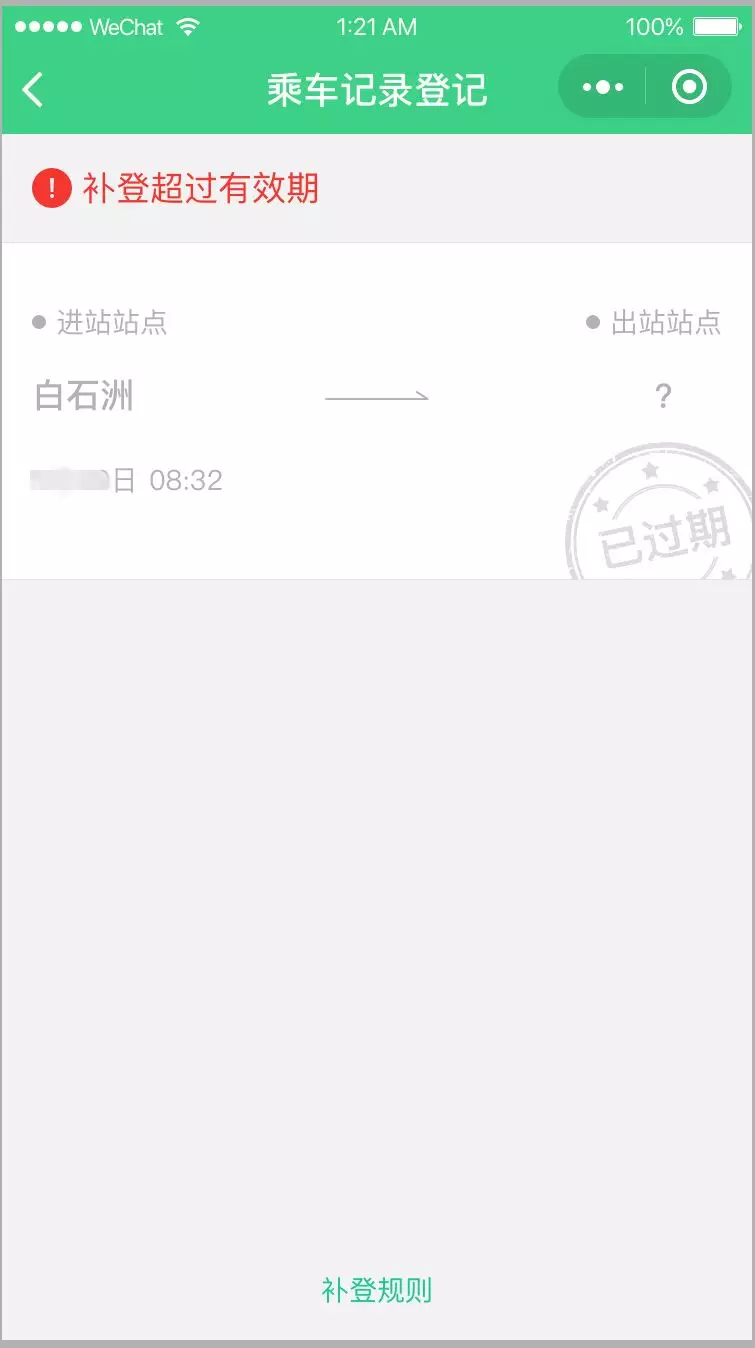The height and width of the screenshot is (1348, 755).
Task: Go back from 乘车记录登记 page
Action: [x=33, y=90]
